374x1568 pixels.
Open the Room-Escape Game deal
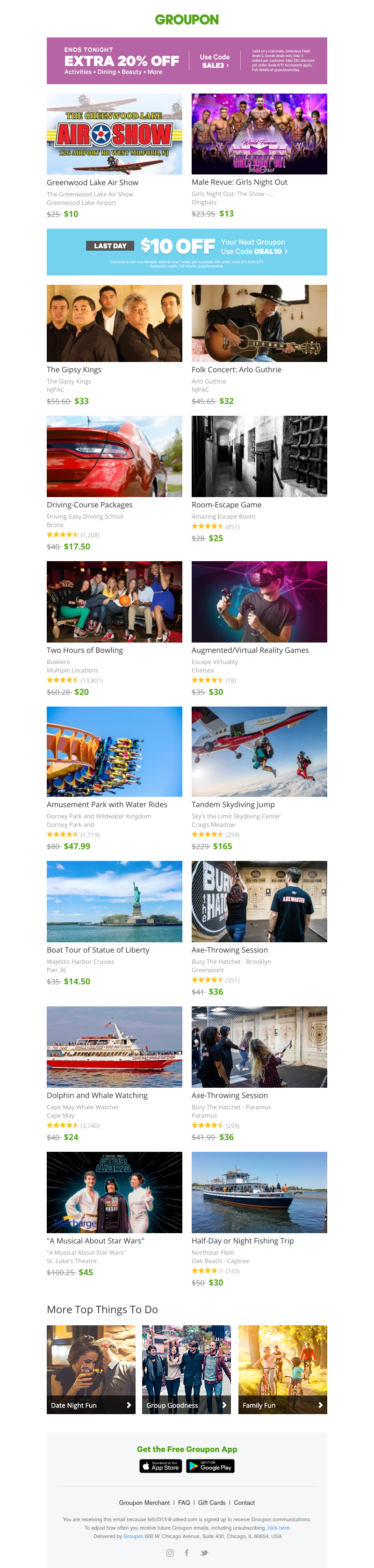click(259, 456)
